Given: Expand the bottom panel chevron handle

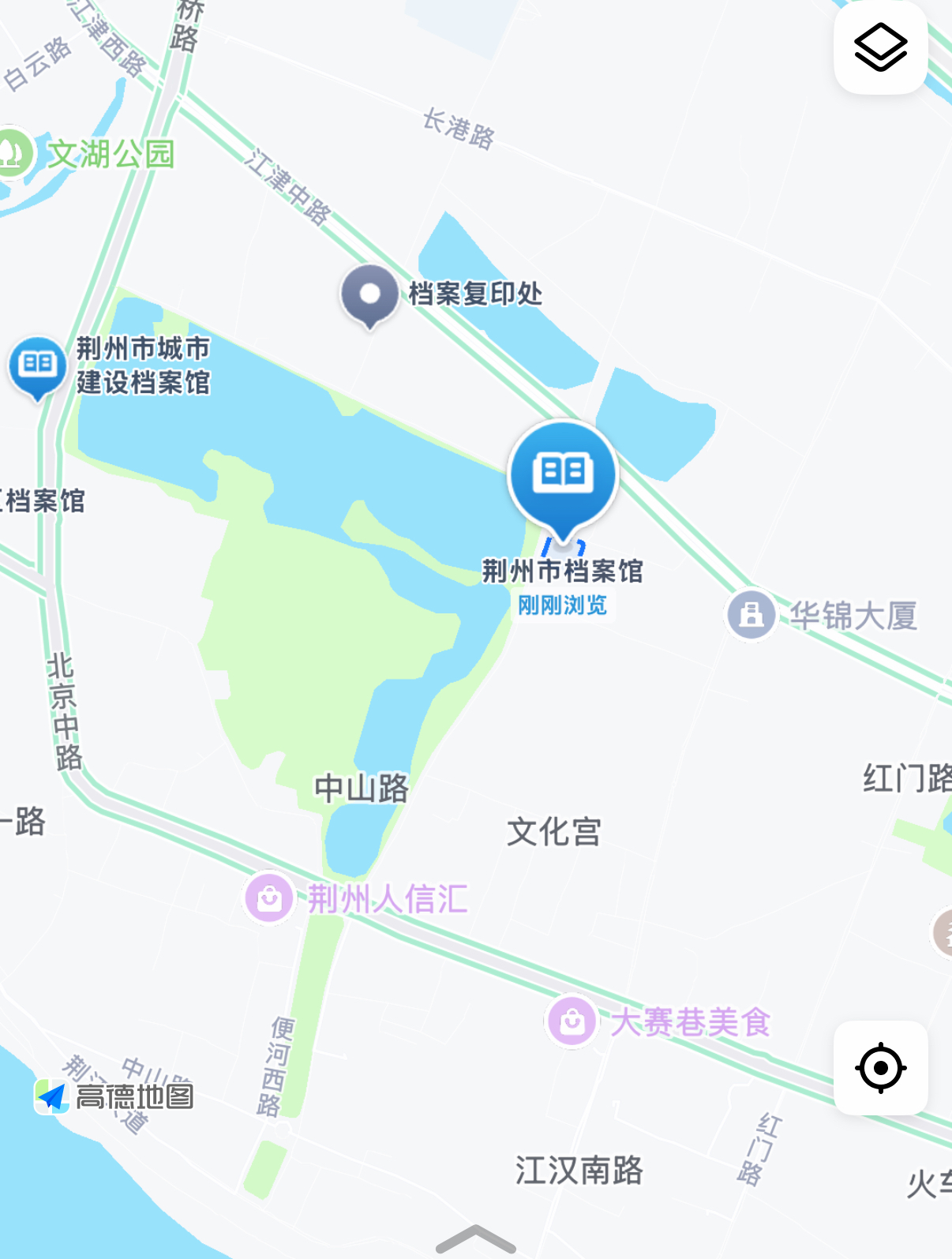Looking at the screenshot, I should (x=476, y=1239).
